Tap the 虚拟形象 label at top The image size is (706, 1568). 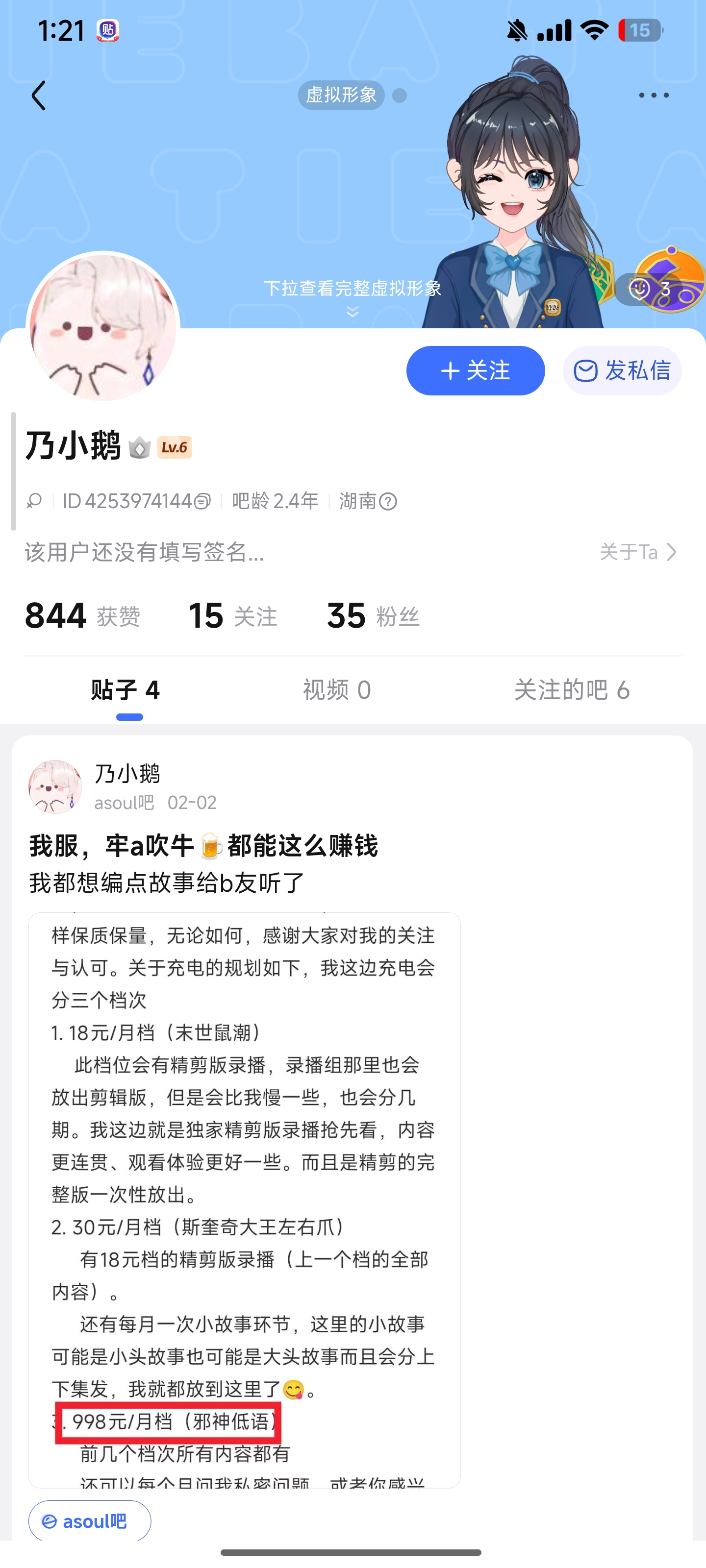coord(341,96)
